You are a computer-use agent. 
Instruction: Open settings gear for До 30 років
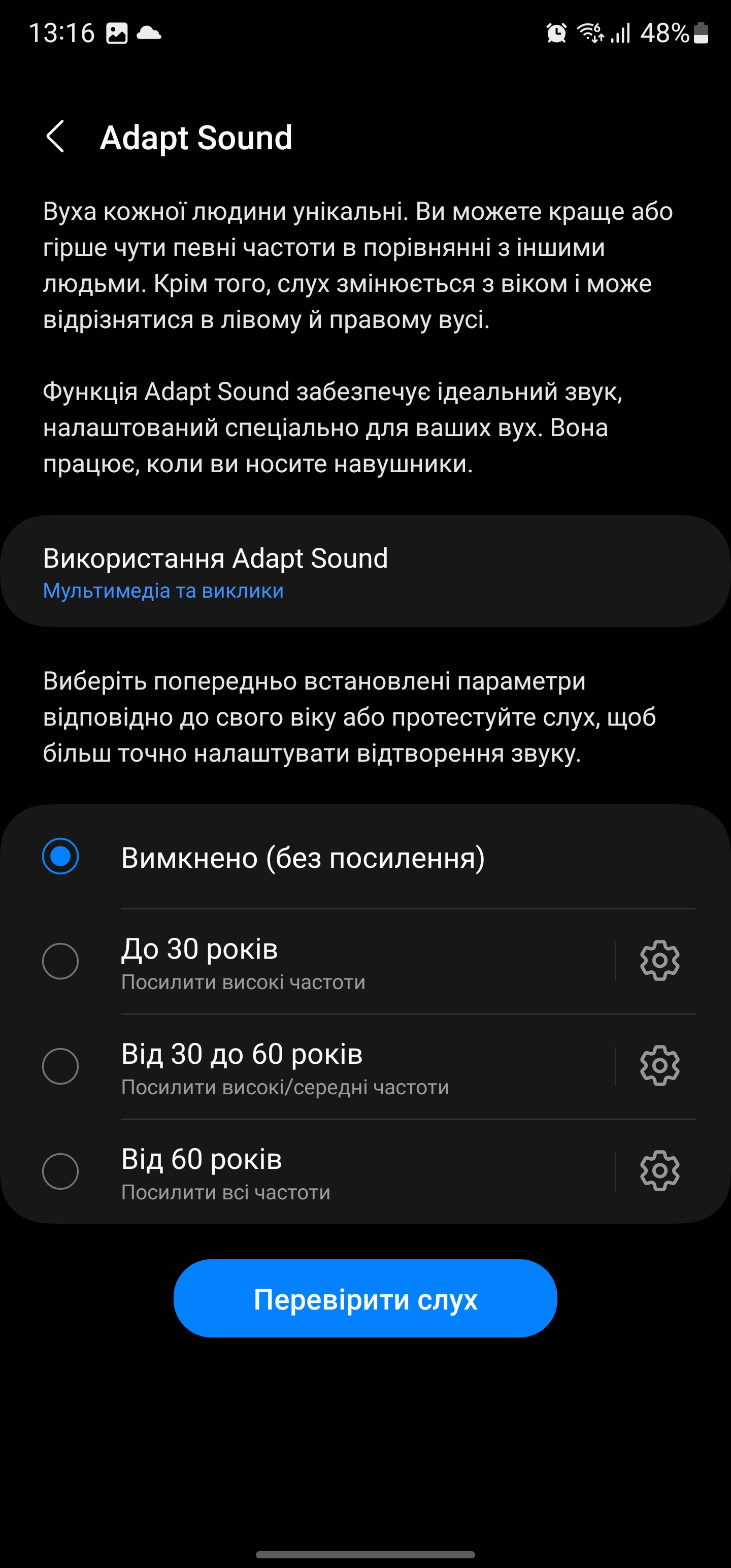659,961
